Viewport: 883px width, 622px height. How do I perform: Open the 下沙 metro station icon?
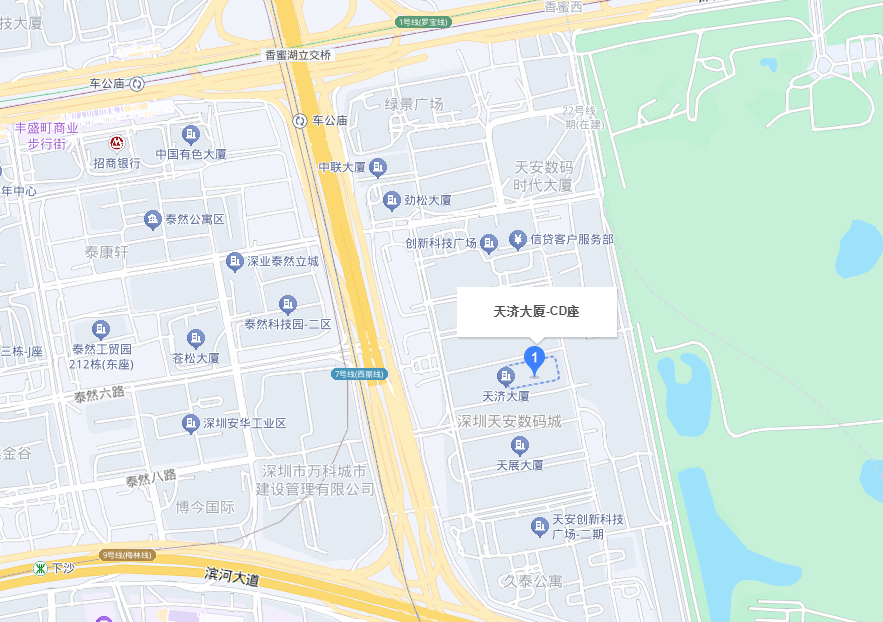[x=40, y=568]
